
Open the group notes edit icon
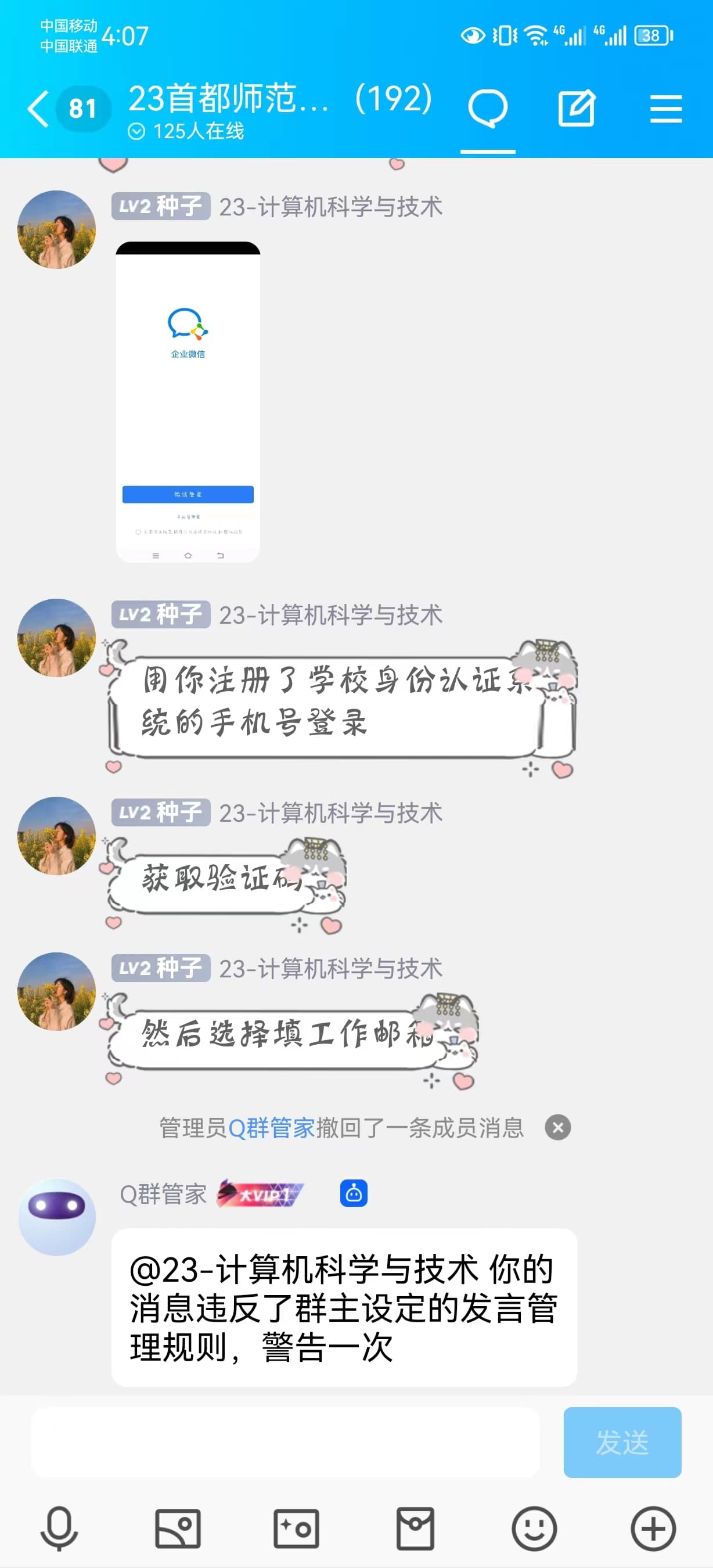pos(575,109)
